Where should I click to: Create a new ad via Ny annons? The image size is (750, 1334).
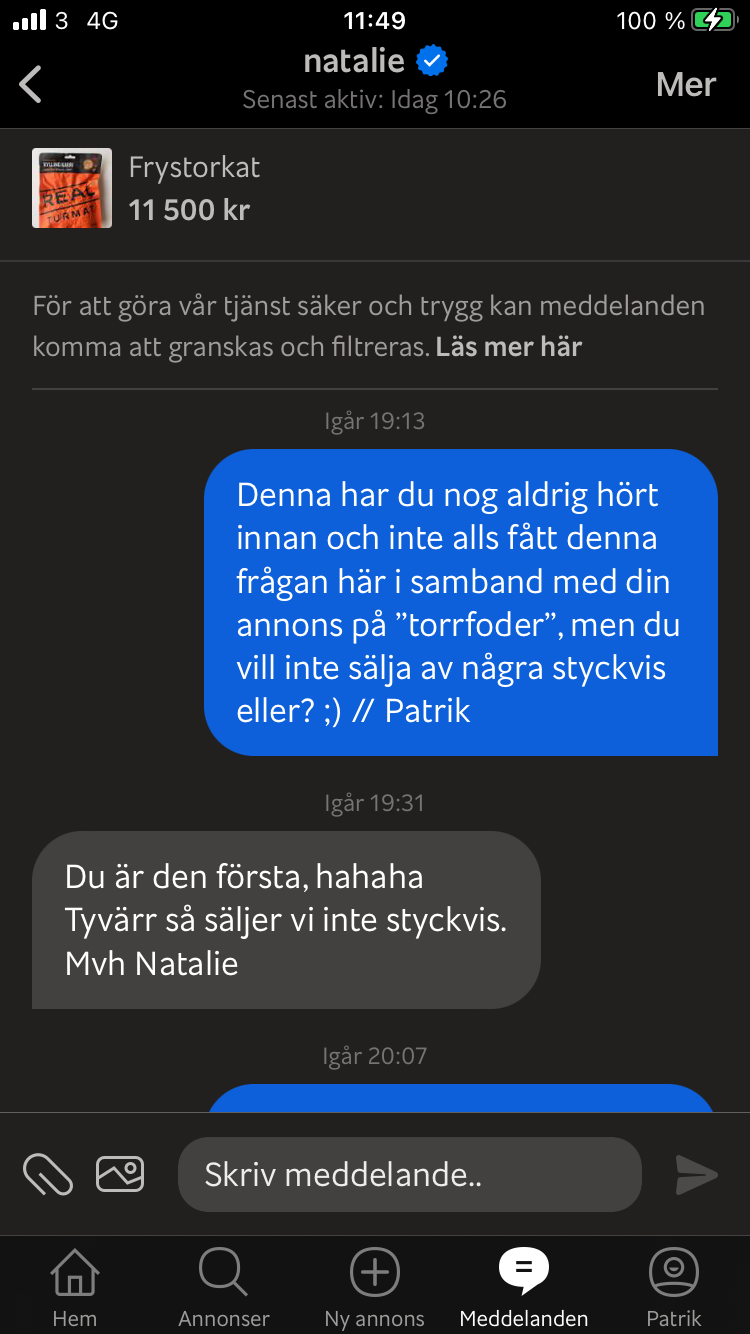375,1288
